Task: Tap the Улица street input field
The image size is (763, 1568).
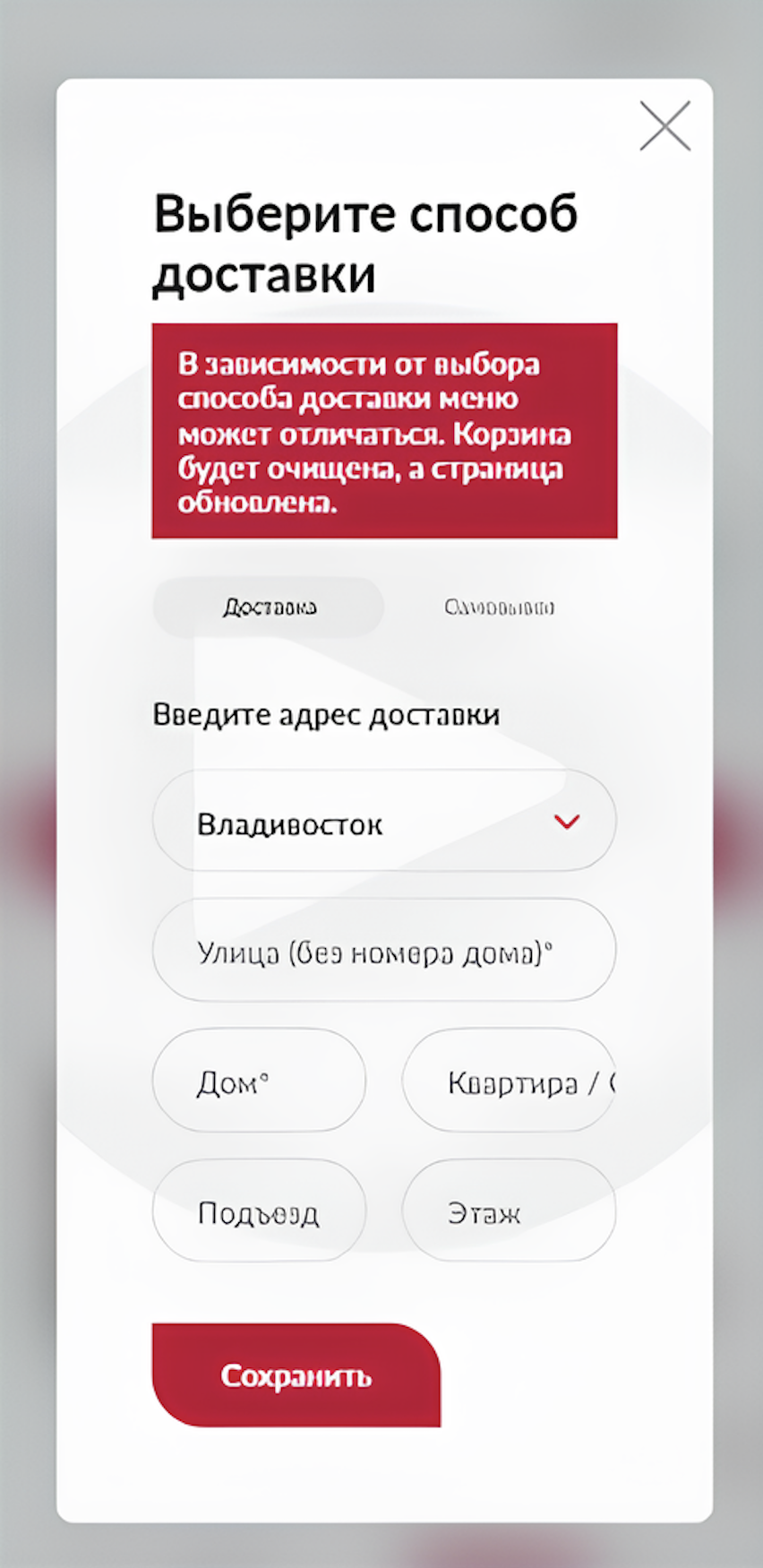Action: [385, 951]
